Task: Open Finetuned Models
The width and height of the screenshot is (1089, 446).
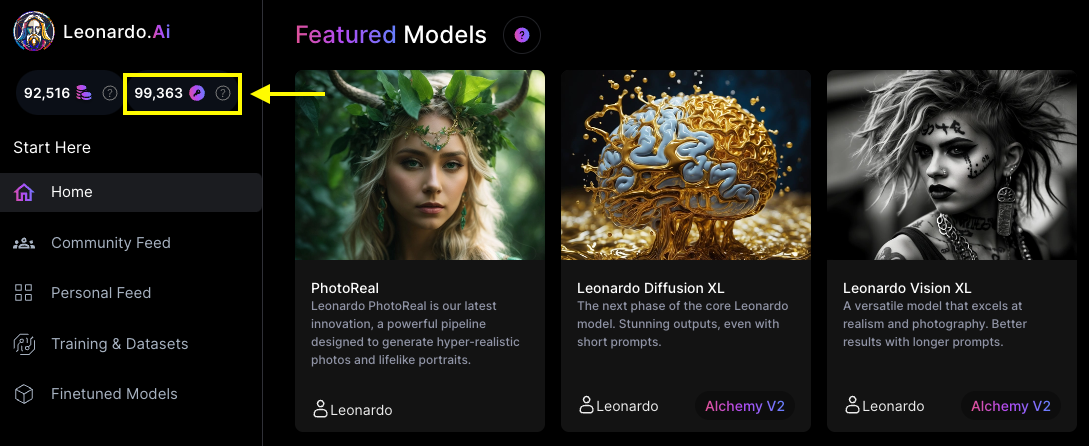Action: [x=114, y=394]
